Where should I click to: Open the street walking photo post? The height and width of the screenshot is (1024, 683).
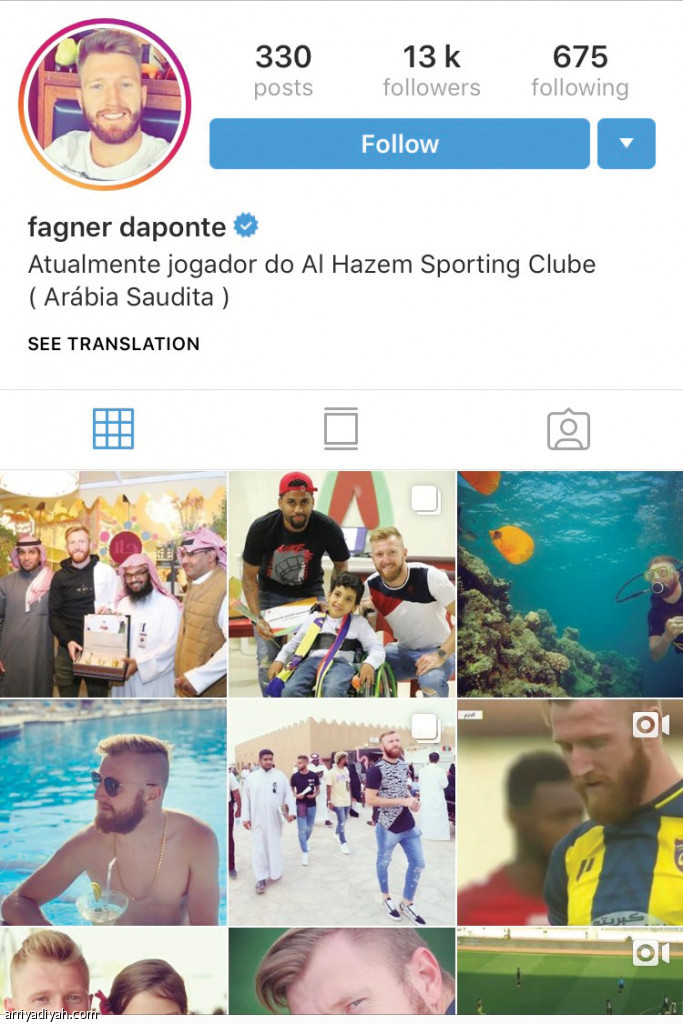[x=341, y=812]
